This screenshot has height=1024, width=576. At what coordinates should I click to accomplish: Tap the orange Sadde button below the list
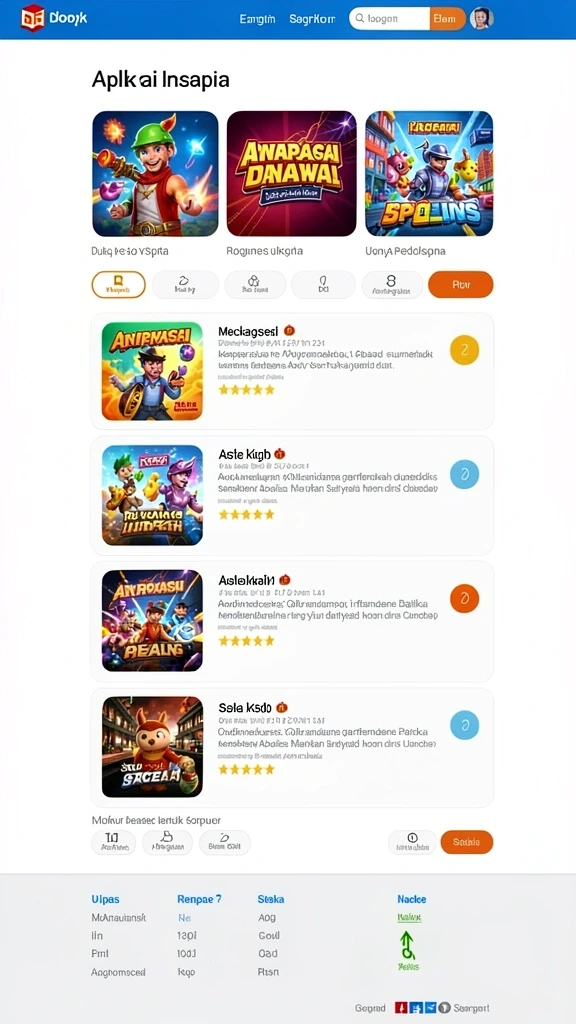pos(467,842)
